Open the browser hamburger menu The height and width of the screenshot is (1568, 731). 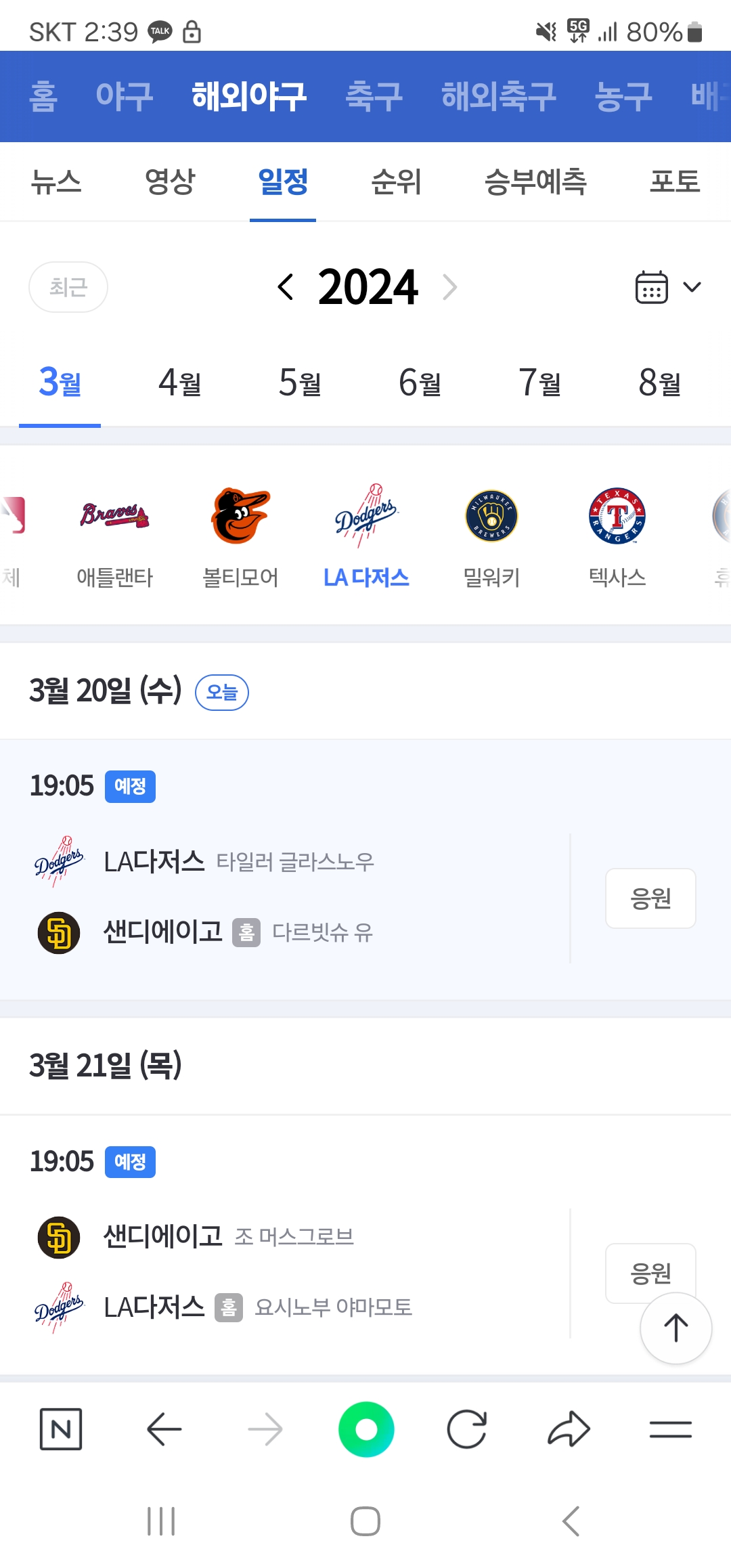[670, 1429]
